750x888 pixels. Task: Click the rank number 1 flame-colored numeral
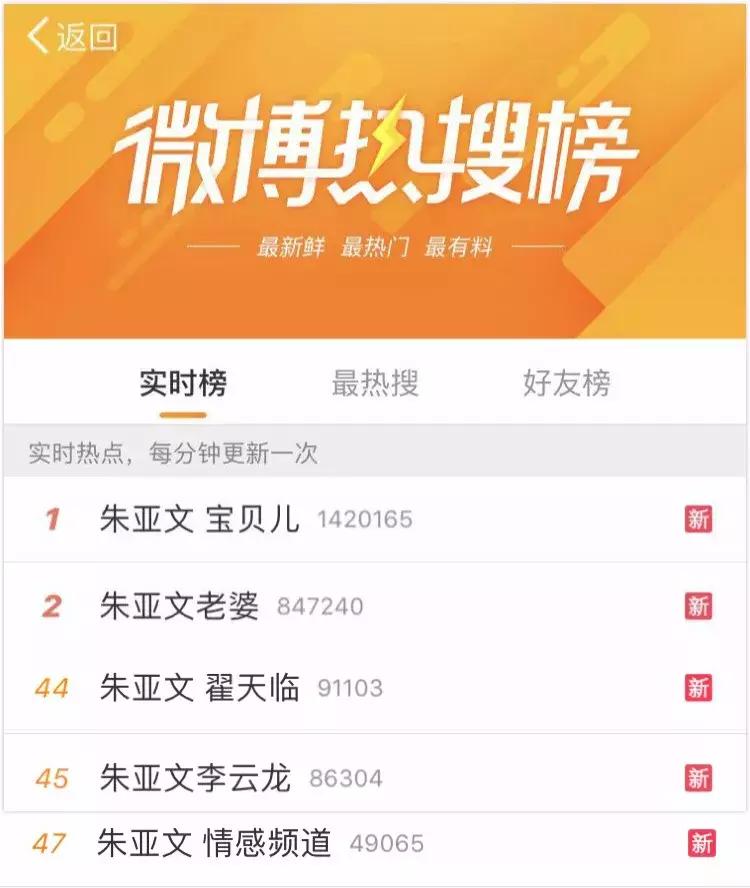(x=55, y=518)
